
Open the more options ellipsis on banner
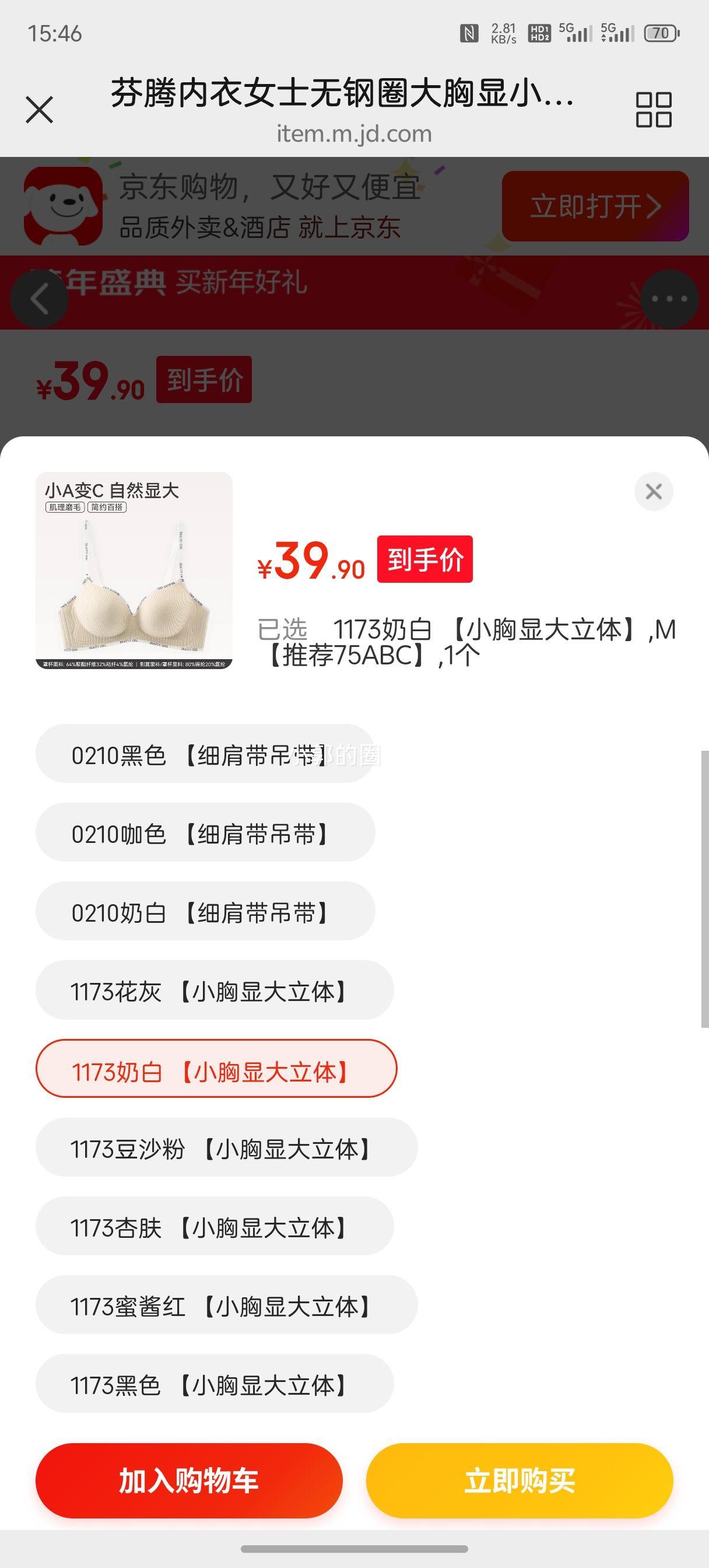pyautogui.click(x=668, y=298)
